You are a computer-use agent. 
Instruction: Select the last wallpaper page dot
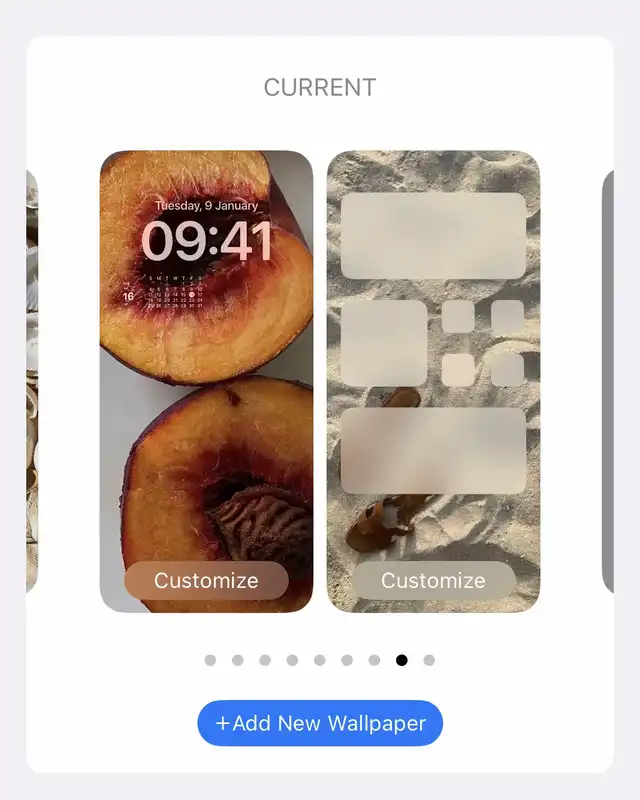pos(429,660)
